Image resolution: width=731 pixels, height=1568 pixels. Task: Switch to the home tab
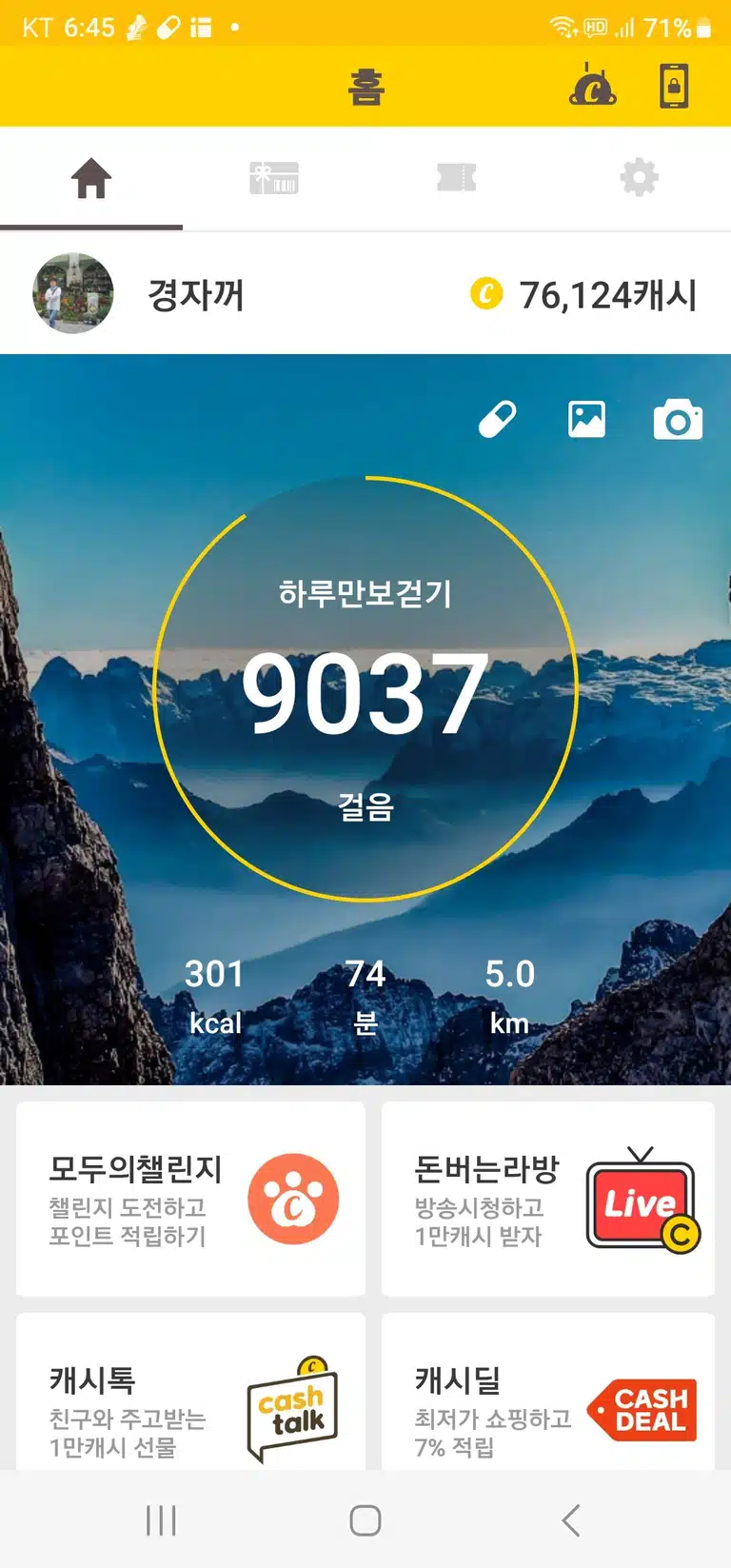[x=91, y=178]
